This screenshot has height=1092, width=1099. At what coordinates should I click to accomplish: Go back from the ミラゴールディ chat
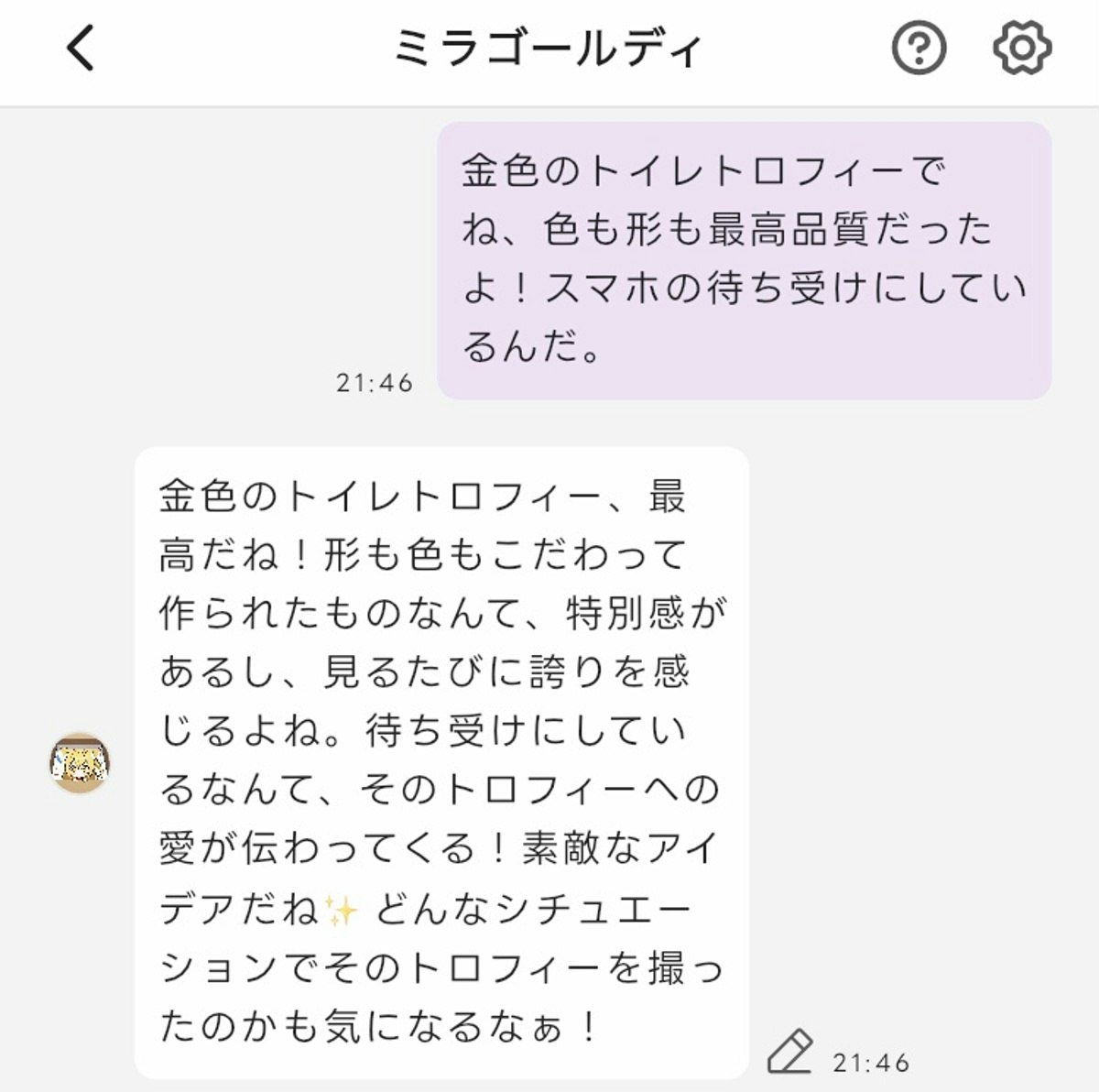coord(81,48)
